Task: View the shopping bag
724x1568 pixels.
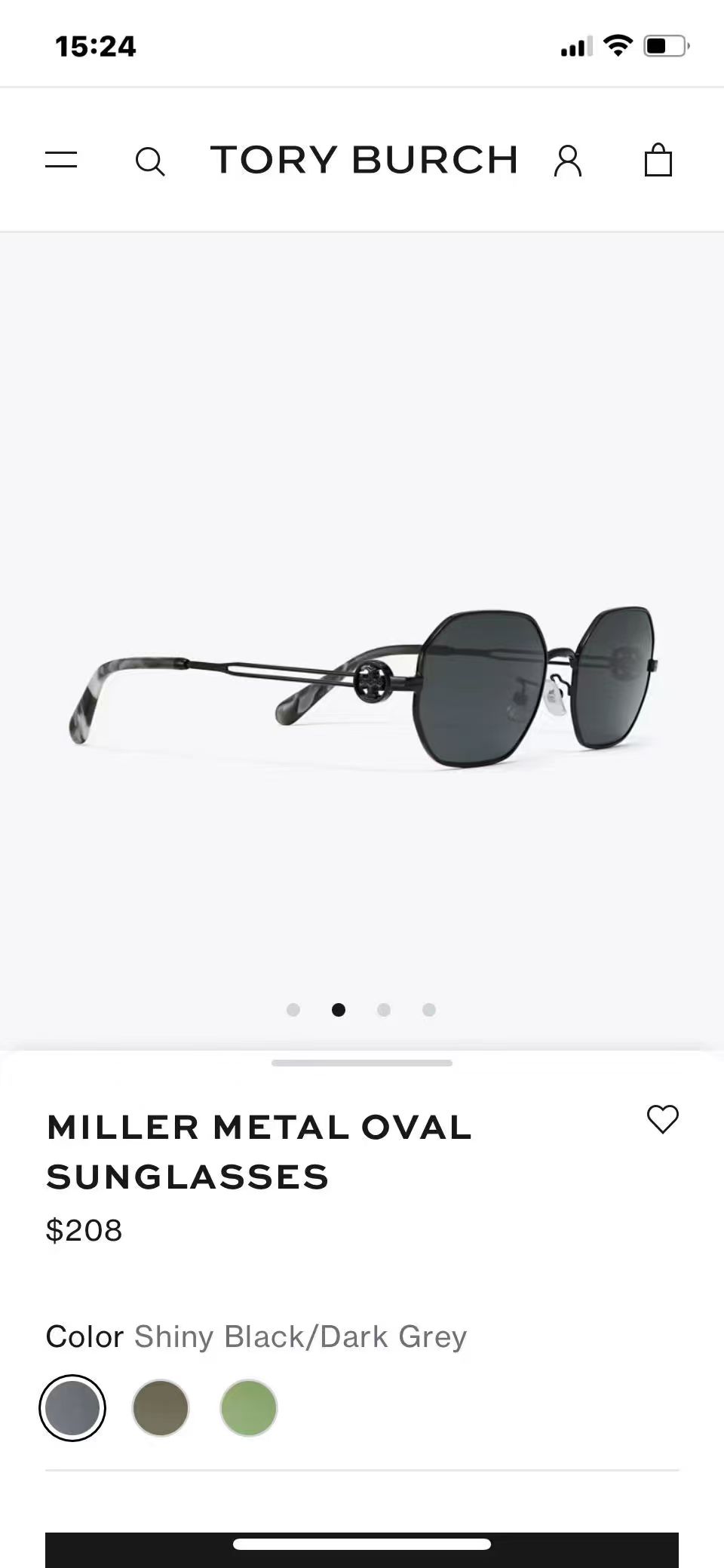Action: pyautogui.click(x=658, y=160)
